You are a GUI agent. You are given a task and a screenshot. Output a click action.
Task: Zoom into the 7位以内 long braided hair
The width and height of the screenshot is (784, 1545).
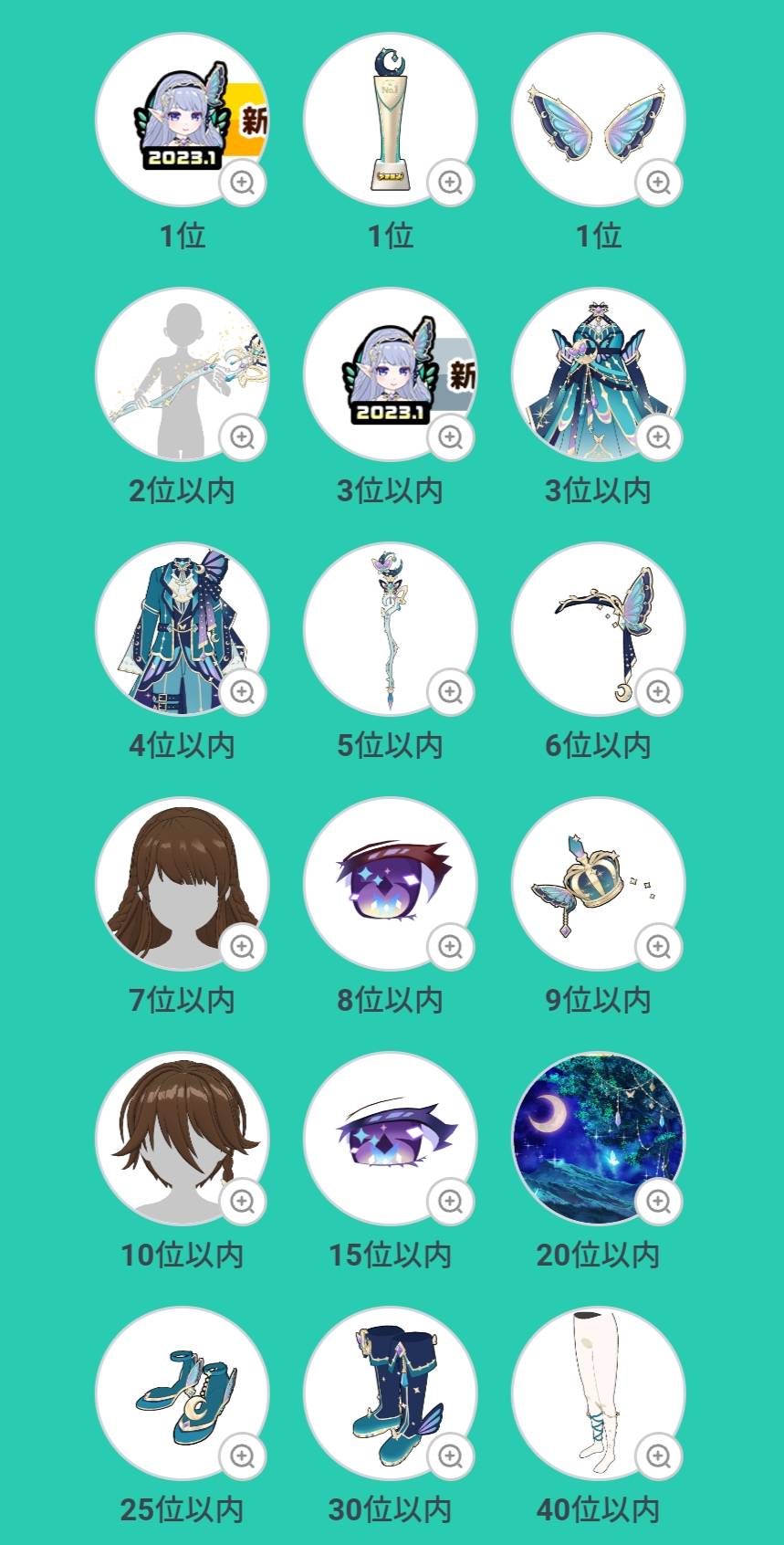[242, 947]
